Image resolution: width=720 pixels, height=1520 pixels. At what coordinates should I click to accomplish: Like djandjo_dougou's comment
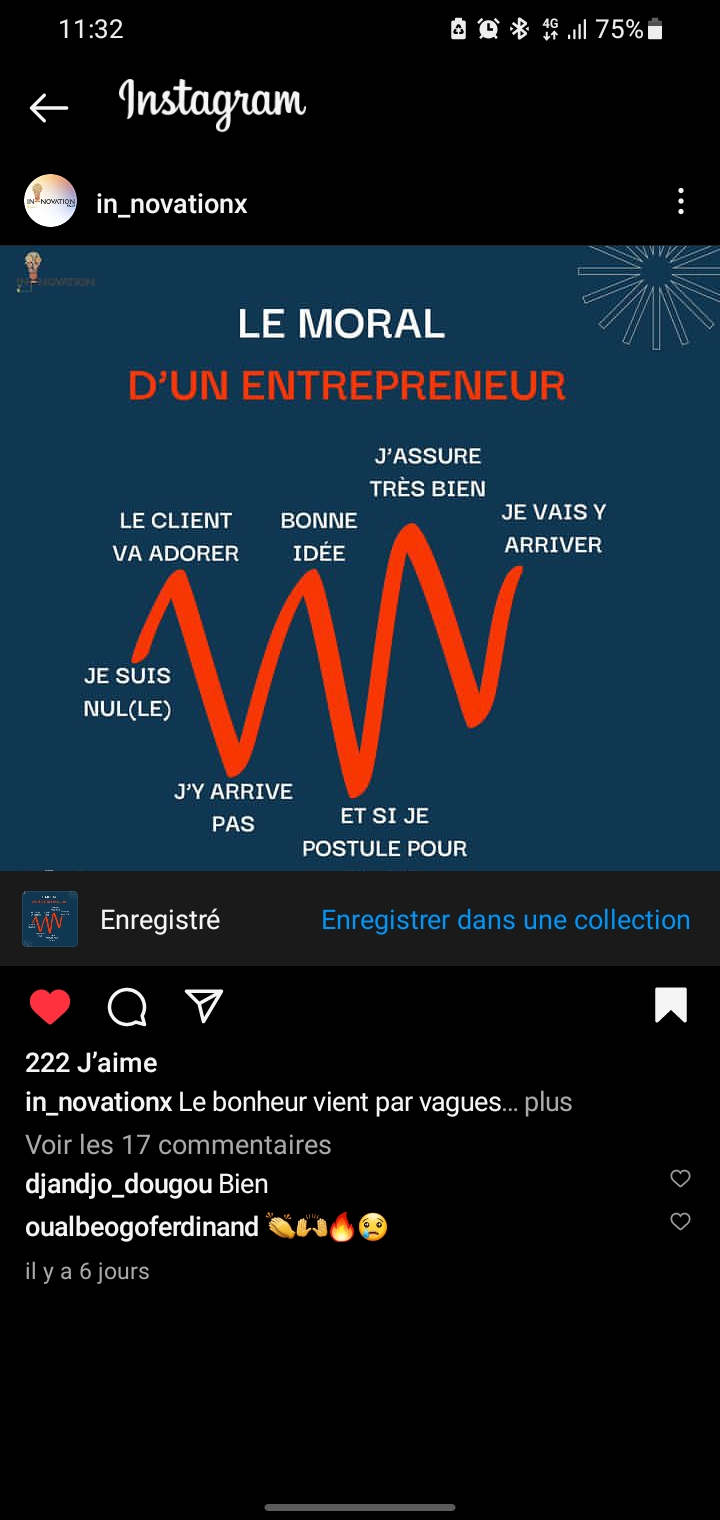680,1179
